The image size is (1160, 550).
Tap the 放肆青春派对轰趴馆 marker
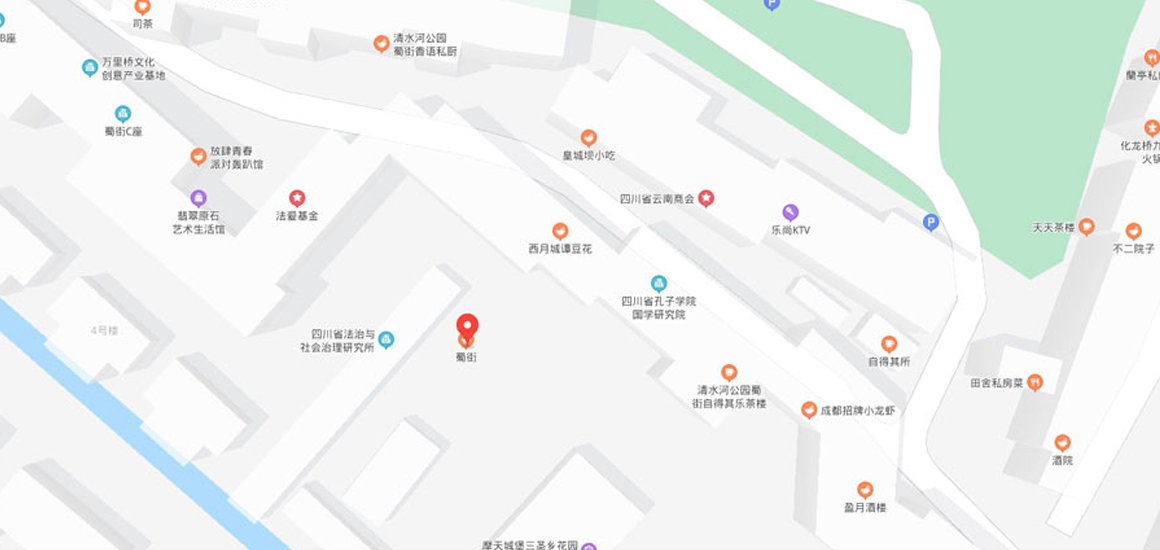[x=198, y=157]
